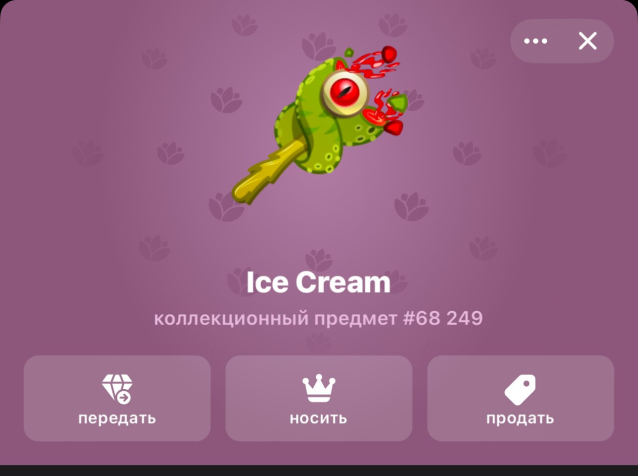
Task: Open the three-dot more options menu
Action: pos(536,41)
